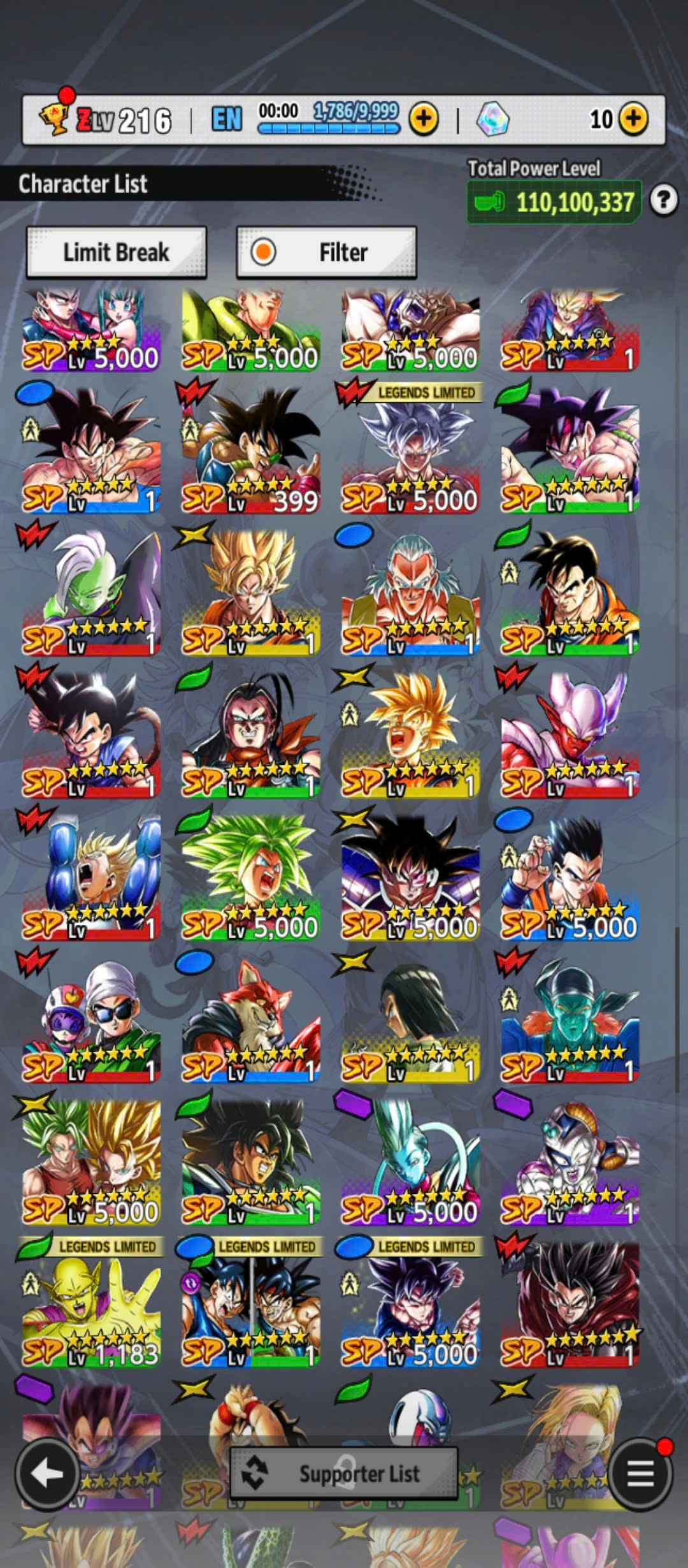Switch to the Supporter List
The width and height of the screenshot is (688, 1568).
pos(344,1474)
